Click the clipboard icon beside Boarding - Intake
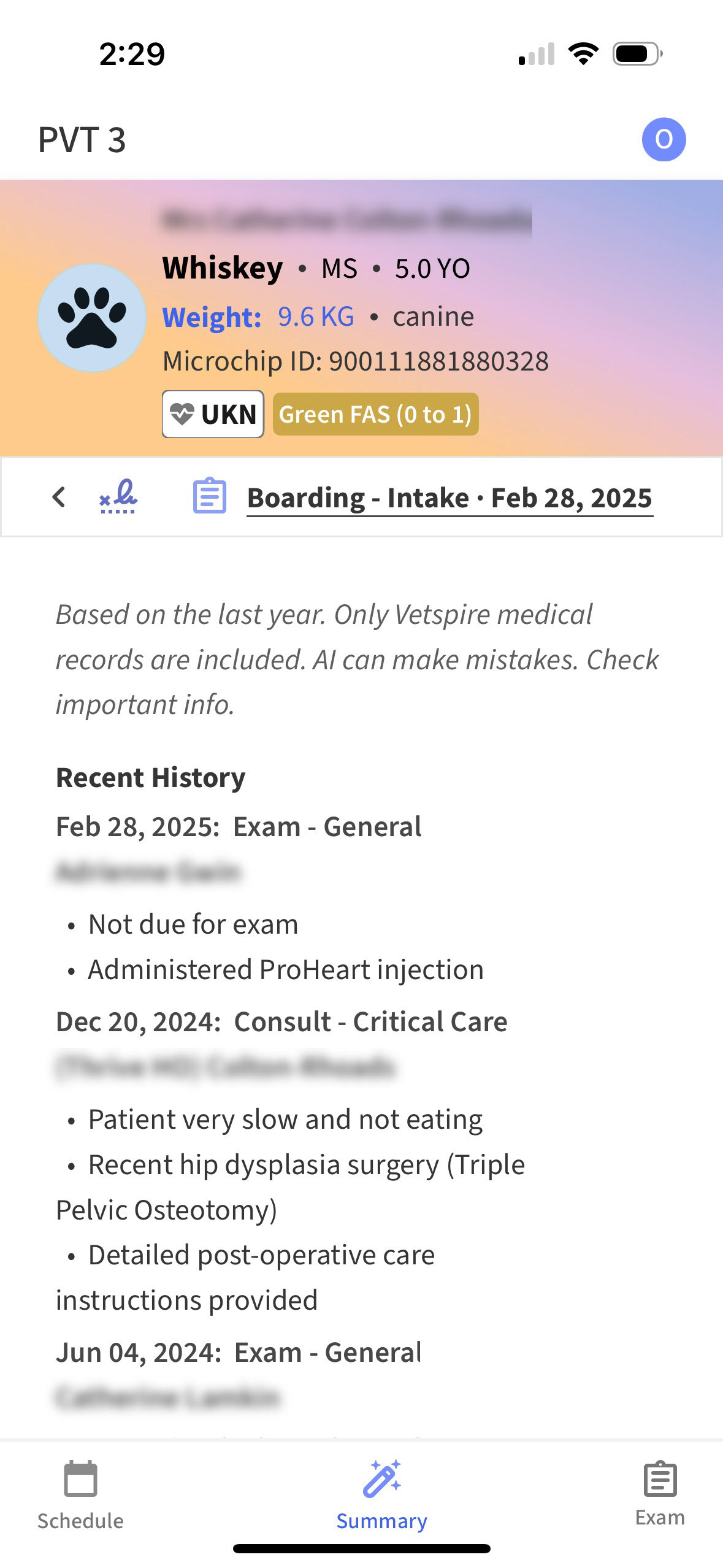 tap(209, 497)
